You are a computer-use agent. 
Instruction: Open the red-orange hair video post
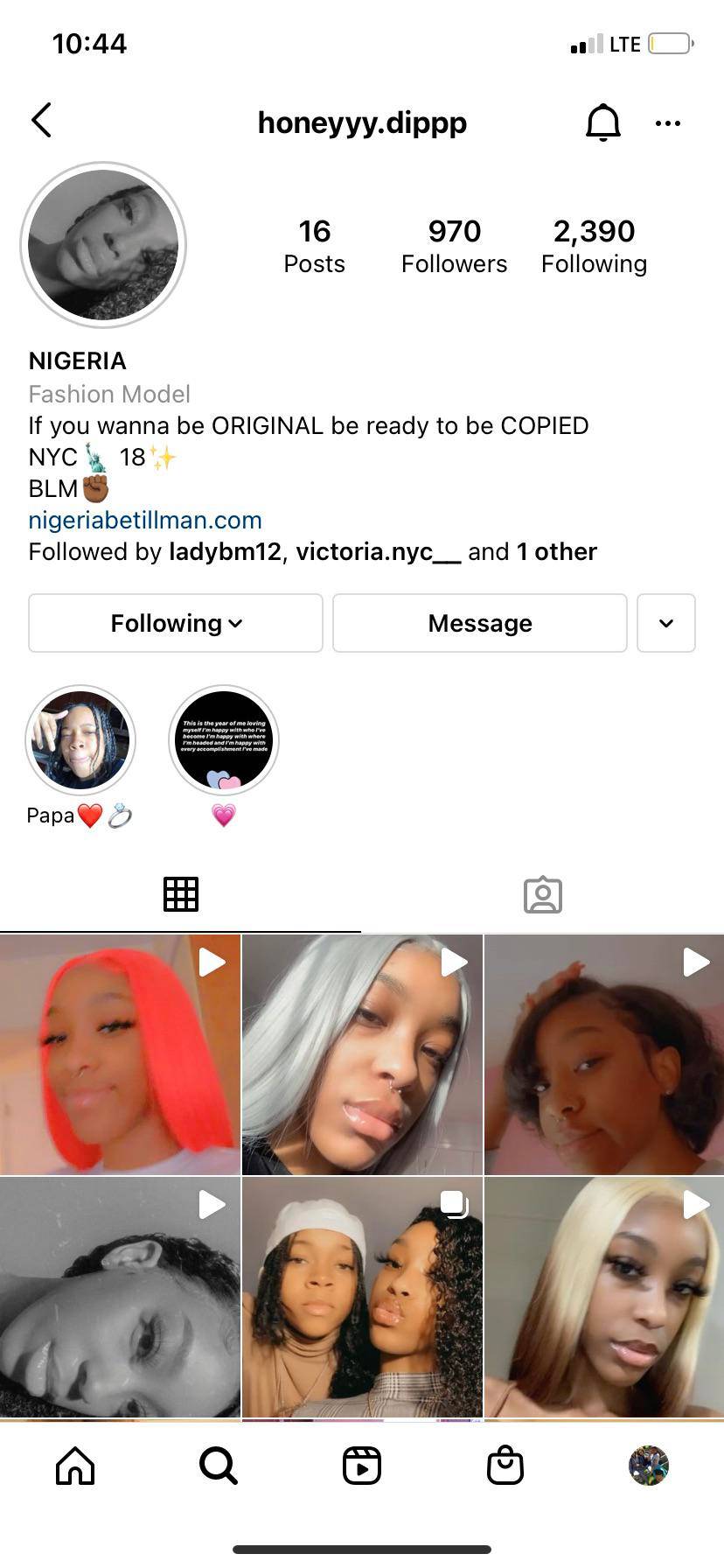tap(120, 1054)
